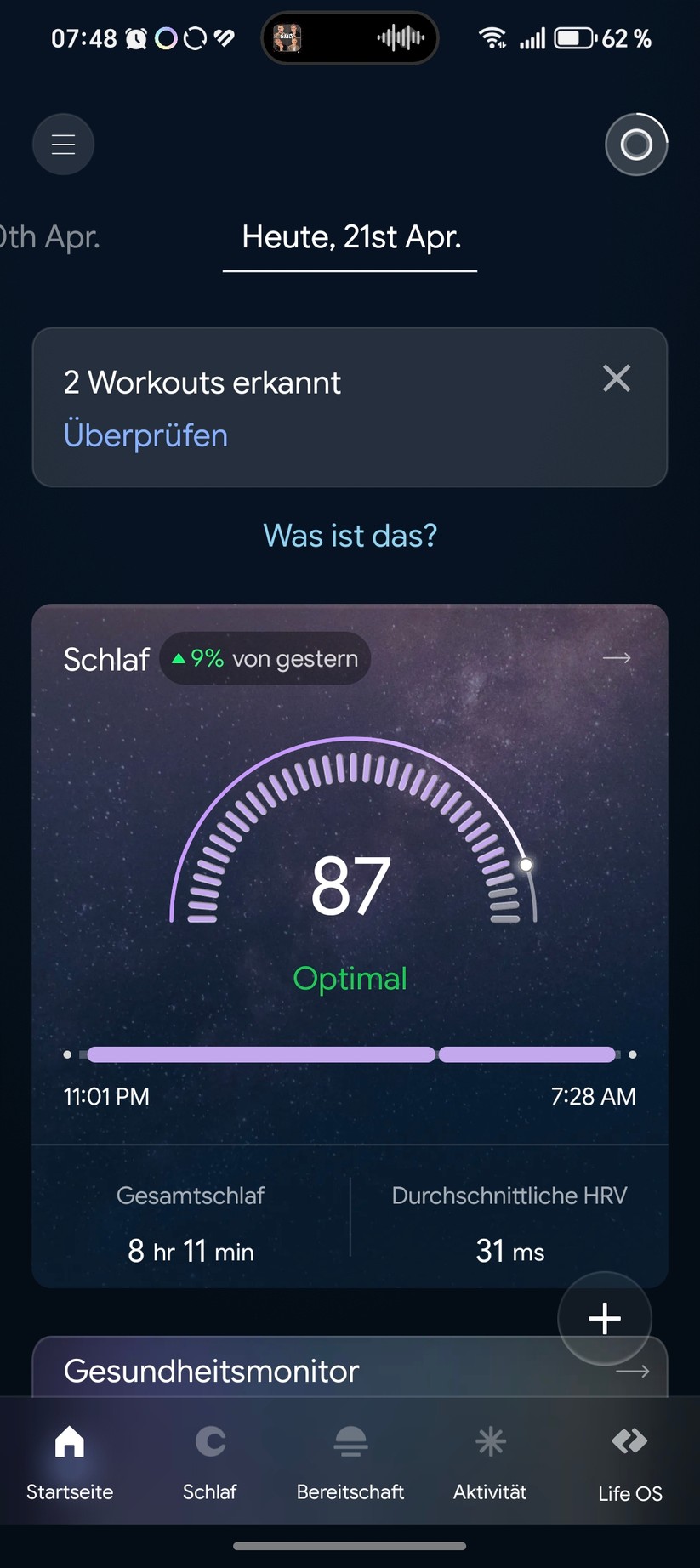Tap 'Was ist das?' for more info

click(350, 535)
